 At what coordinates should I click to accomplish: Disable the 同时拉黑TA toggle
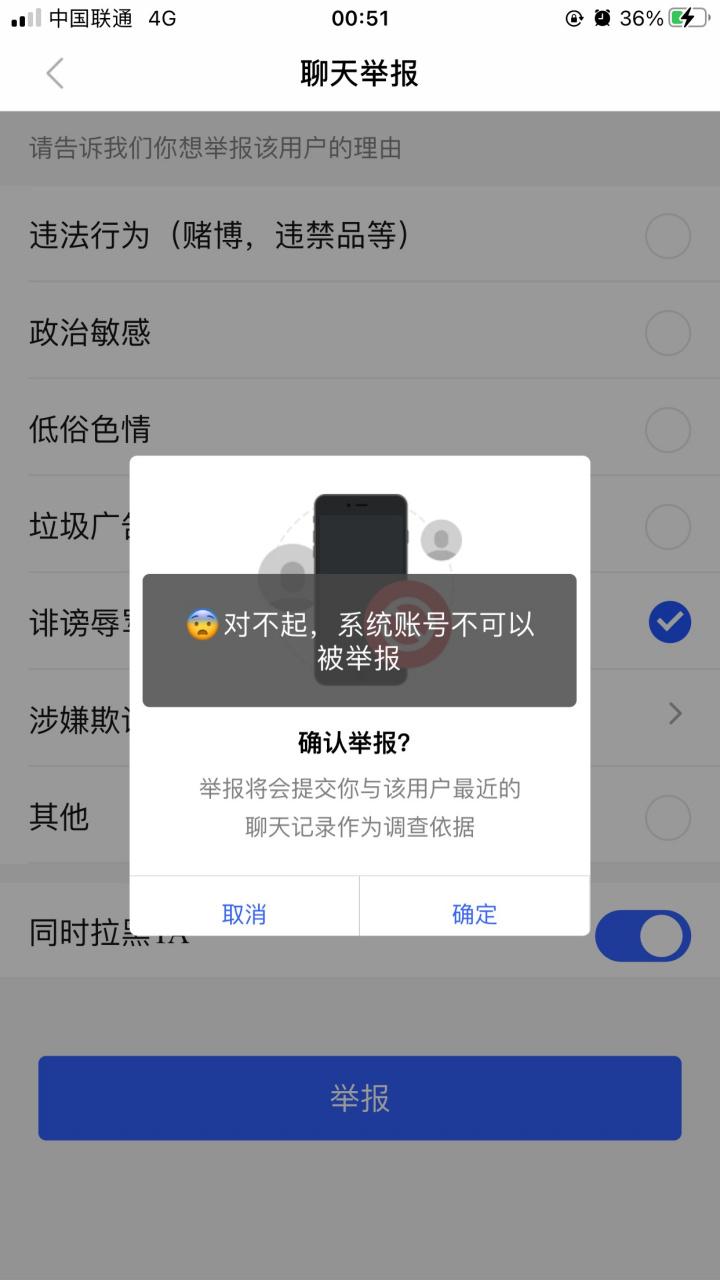643,935
